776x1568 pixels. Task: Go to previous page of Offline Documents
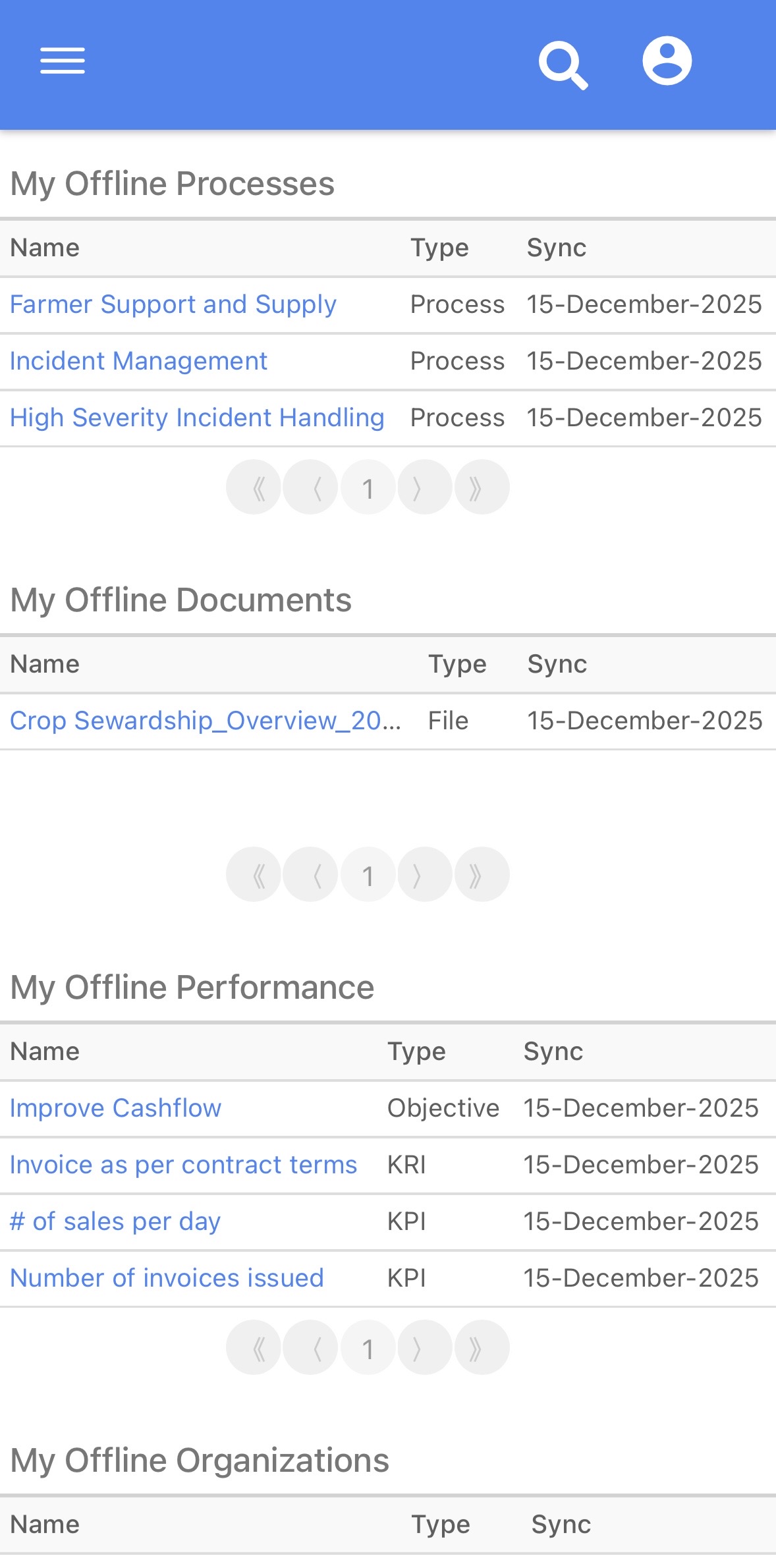[x=311, y=875]
